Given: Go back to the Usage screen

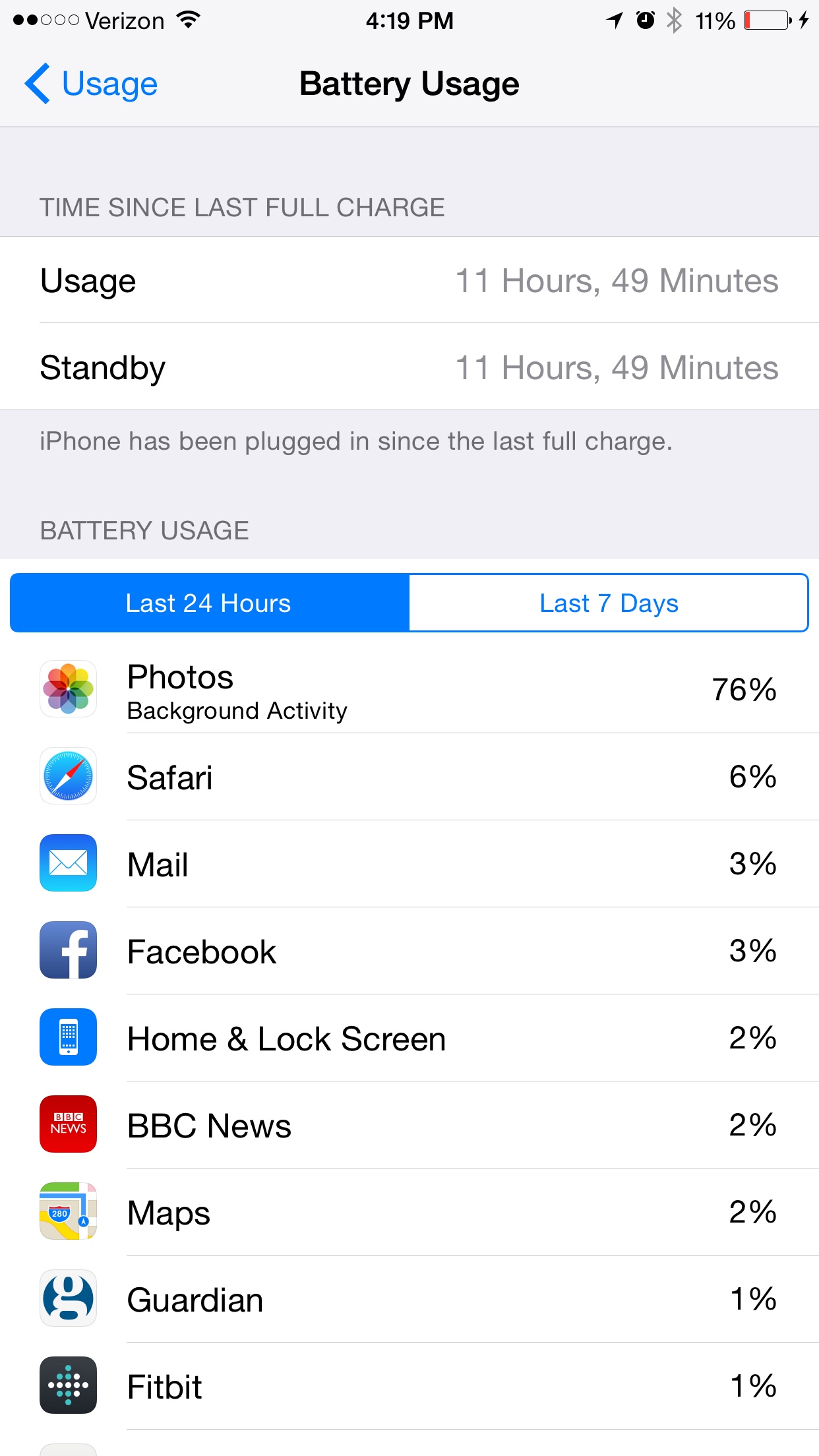Looking at the screenshot, I should [x=92, y=83].
